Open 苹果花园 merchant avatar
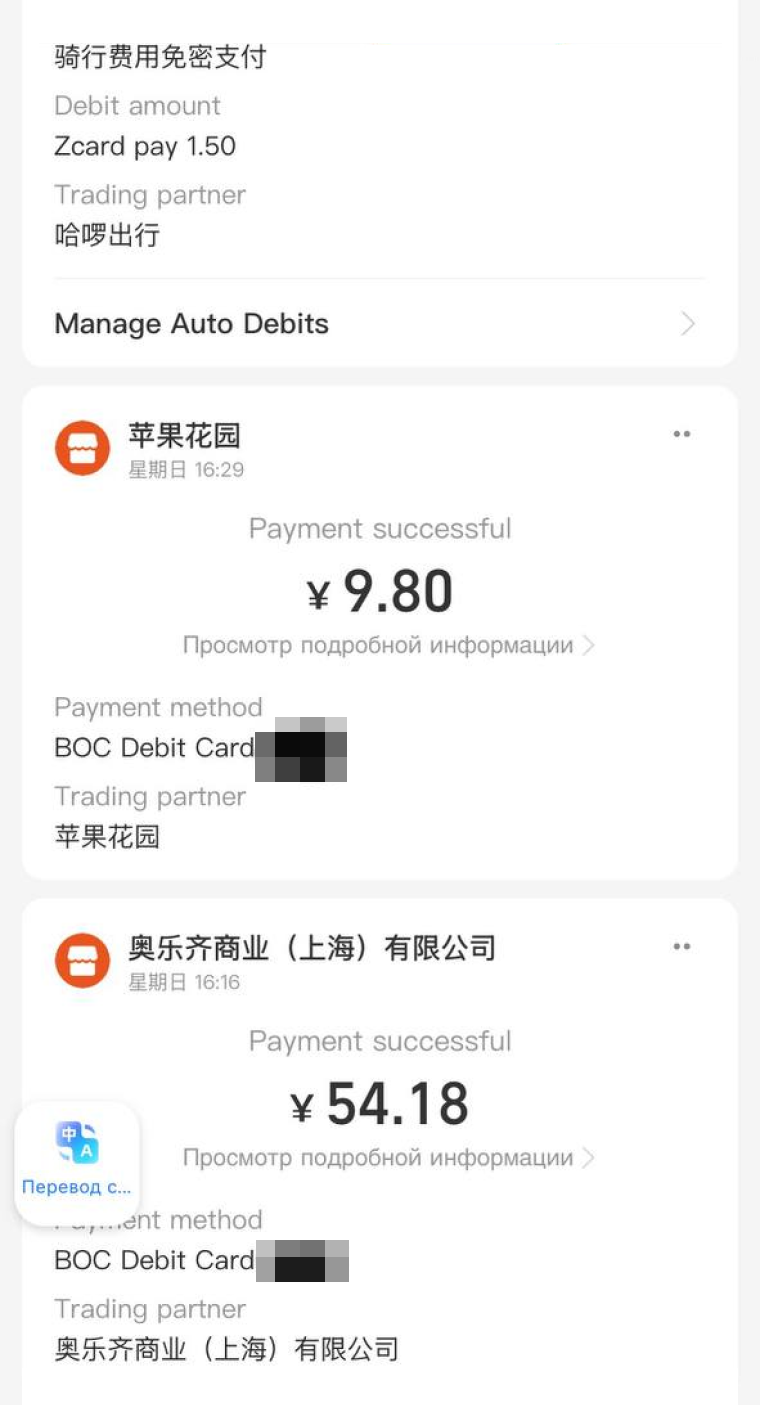 82,448
